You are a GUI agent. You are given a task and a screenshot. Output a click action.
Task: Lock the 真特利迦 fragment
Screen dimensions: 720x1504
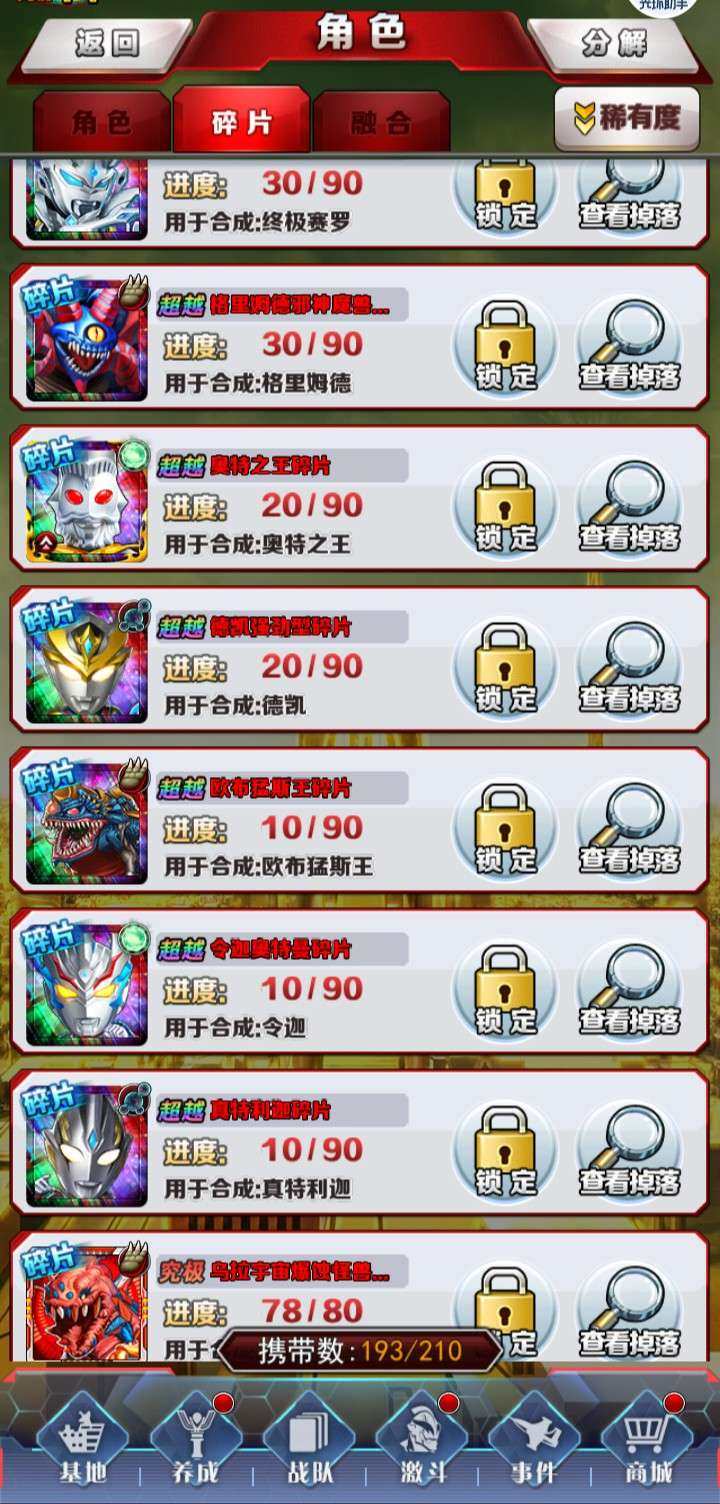point(505,1150)
